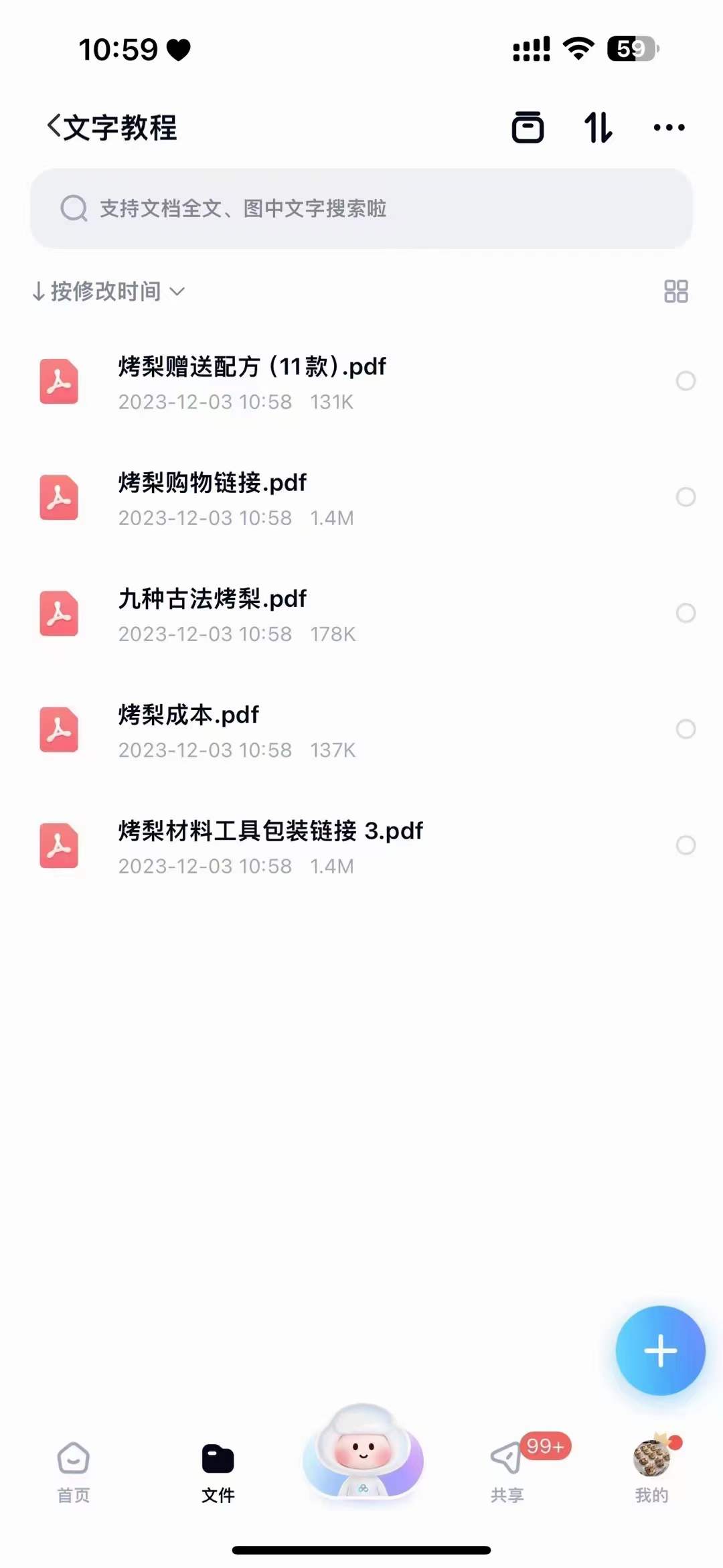This screenshot has width=723, height=1568.
Task: Switch to grid view layout icon
Action: pyautogui.click(x=675, y=291)
